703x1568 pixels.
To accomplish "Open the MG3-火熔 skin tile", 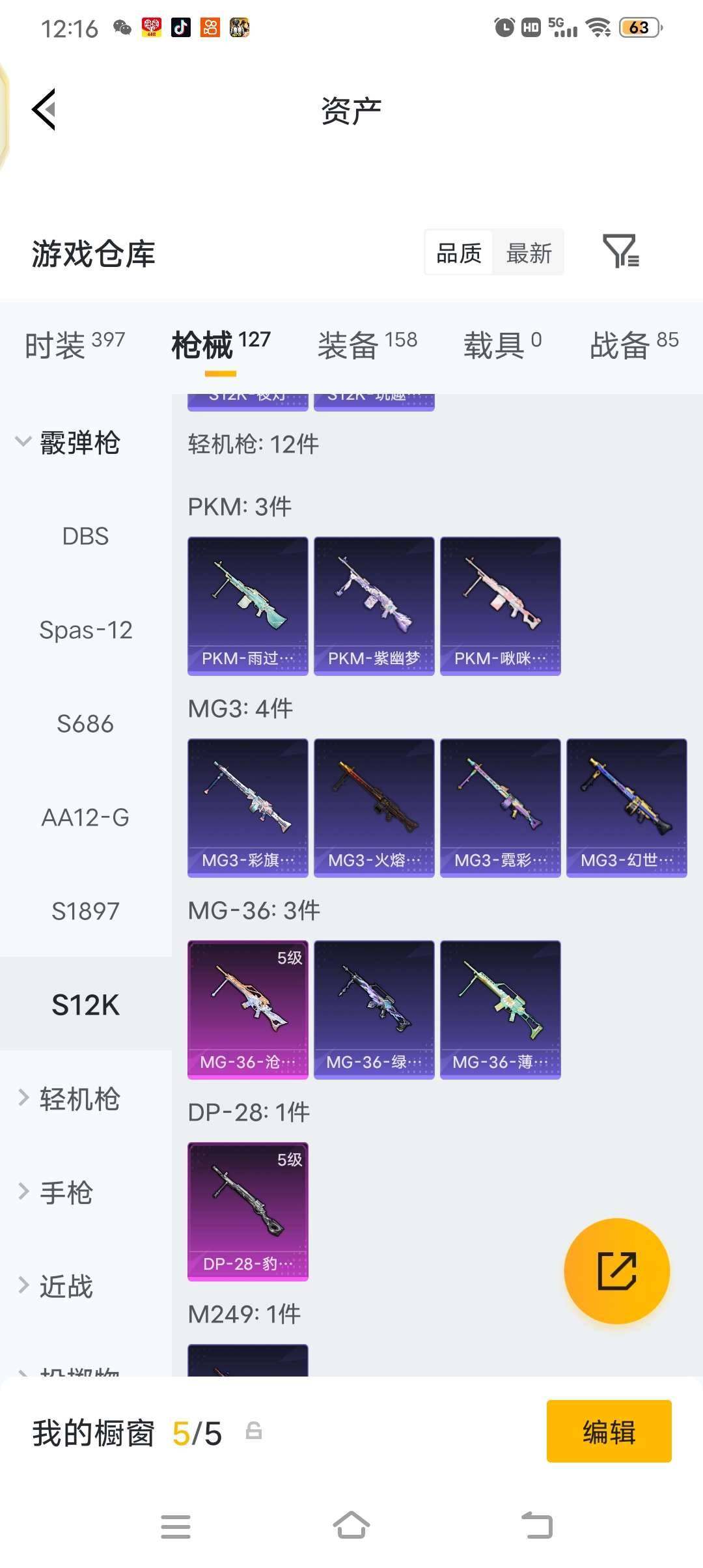I will tap(374, 808).
